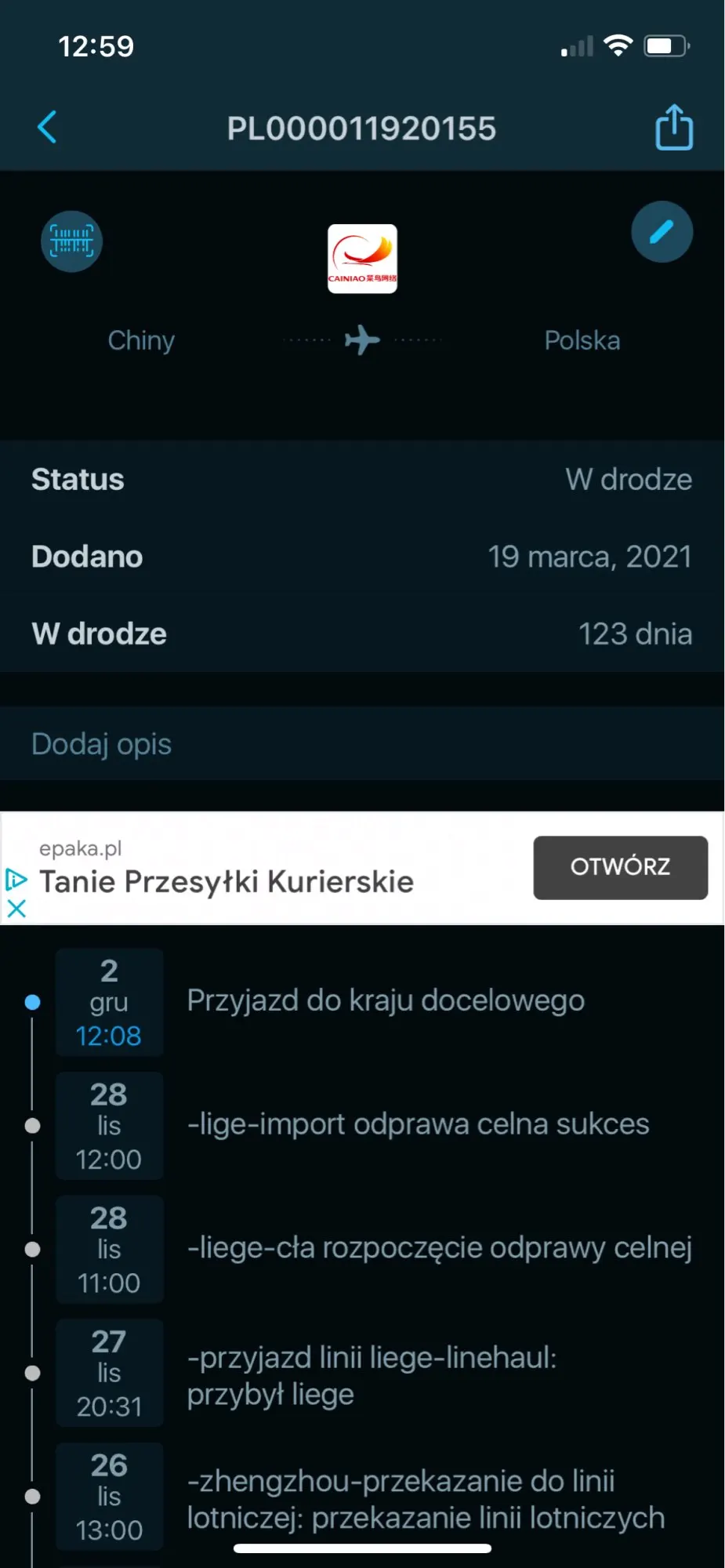Share the tracking details
Screen dimensions: 725x1568
(x=673, y=127)
